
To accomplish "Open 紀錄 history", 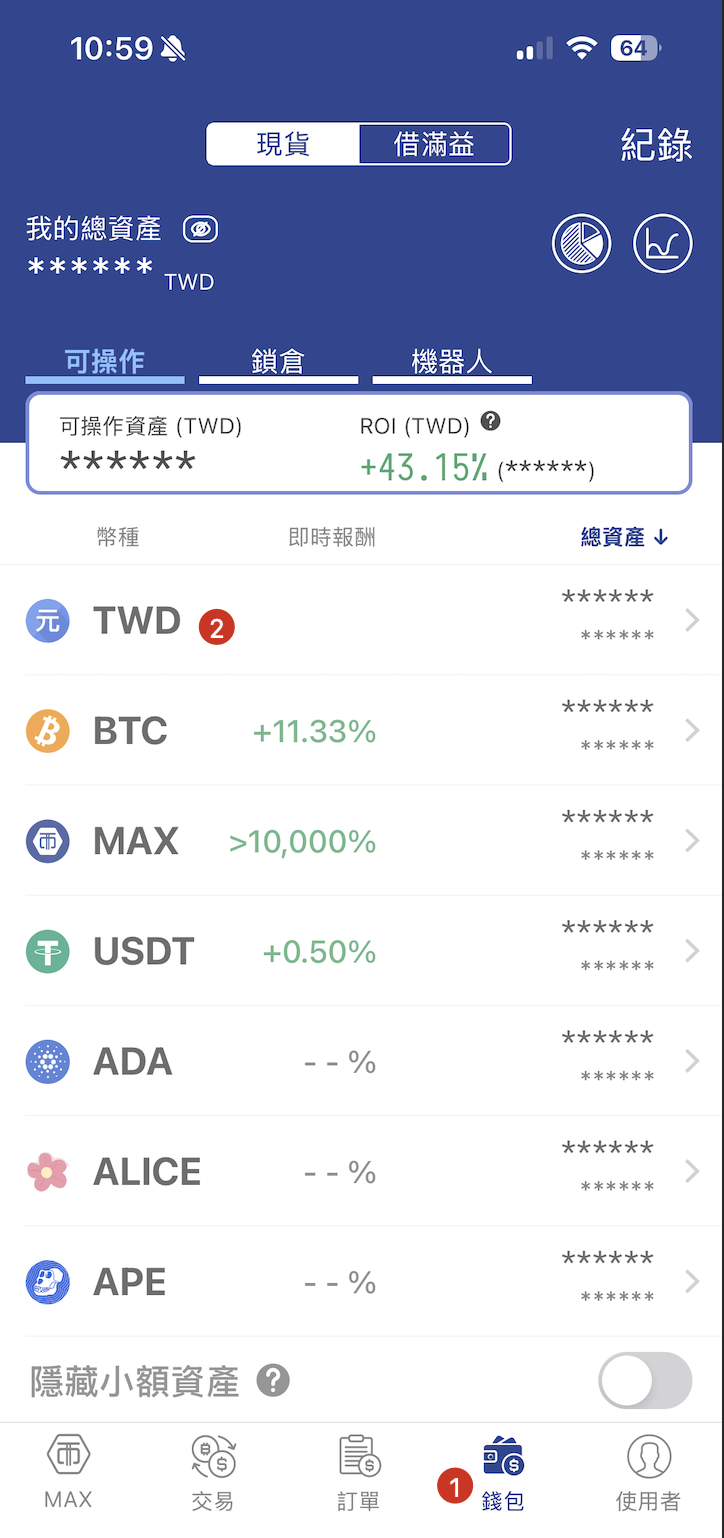I will click(x=656, y=145).
